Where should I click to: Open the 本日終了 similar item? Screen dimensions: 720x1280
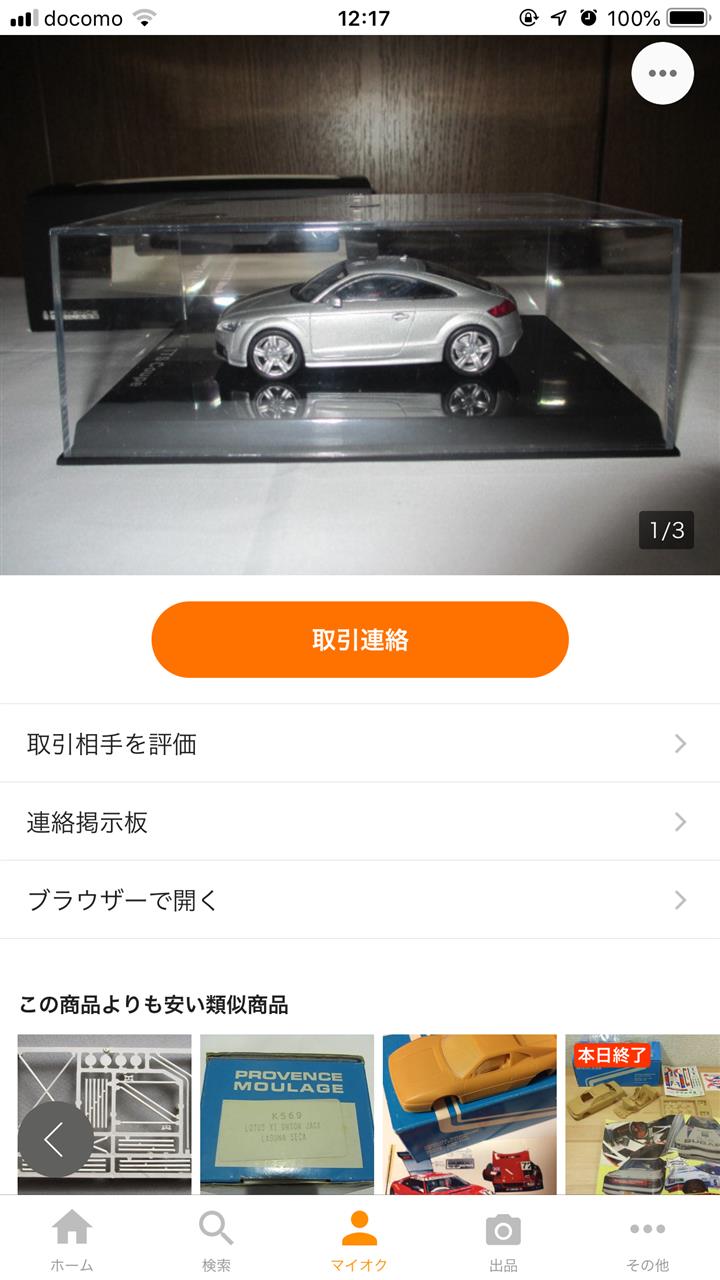point(642,1114)
